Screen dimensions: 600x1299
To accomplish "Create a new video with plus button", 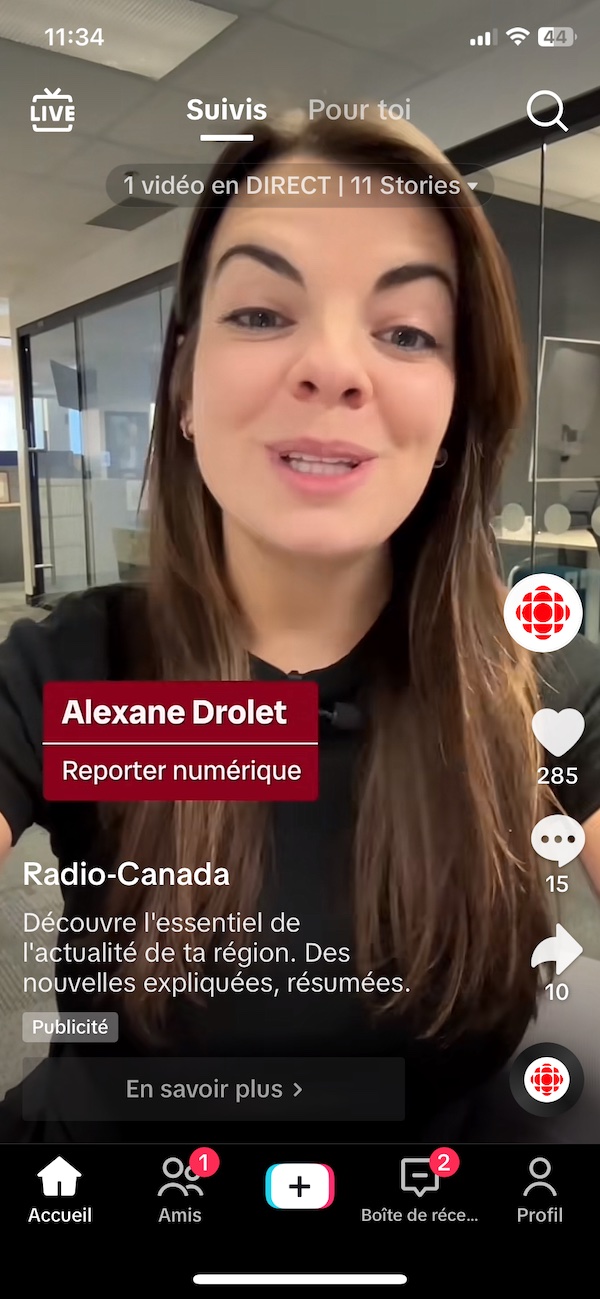I will tap(300, 1187).
